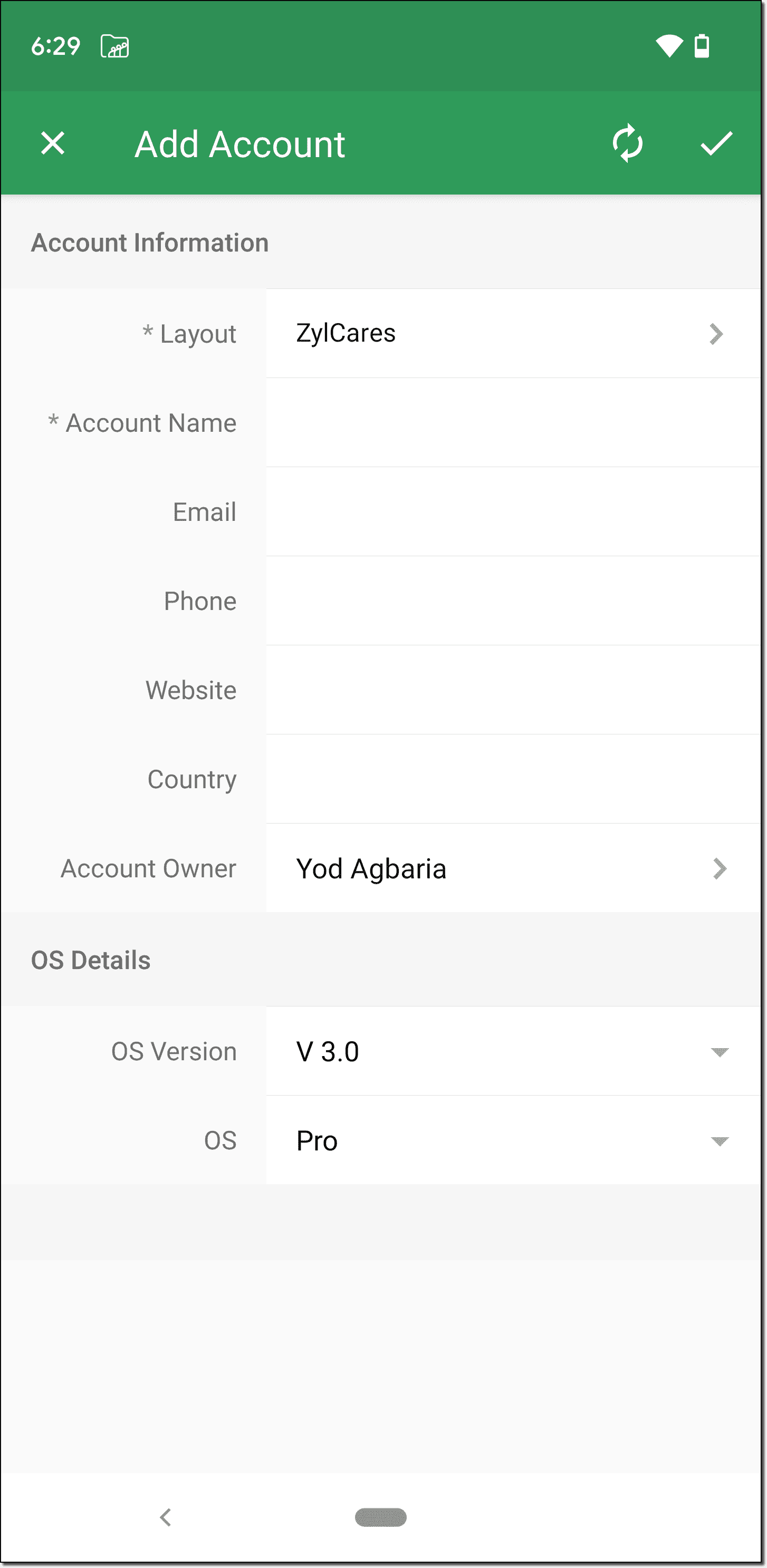Screen dimensions: 767x1568
Task: Tap the Email input field
Action: (x=512, y=512)
